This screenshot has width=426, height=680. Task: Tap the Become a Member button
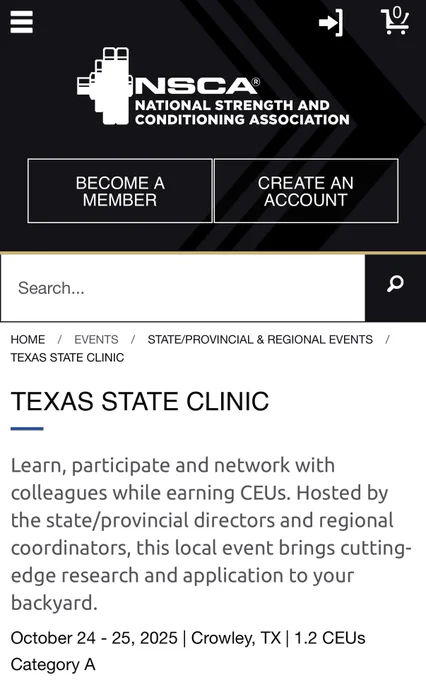120,191
